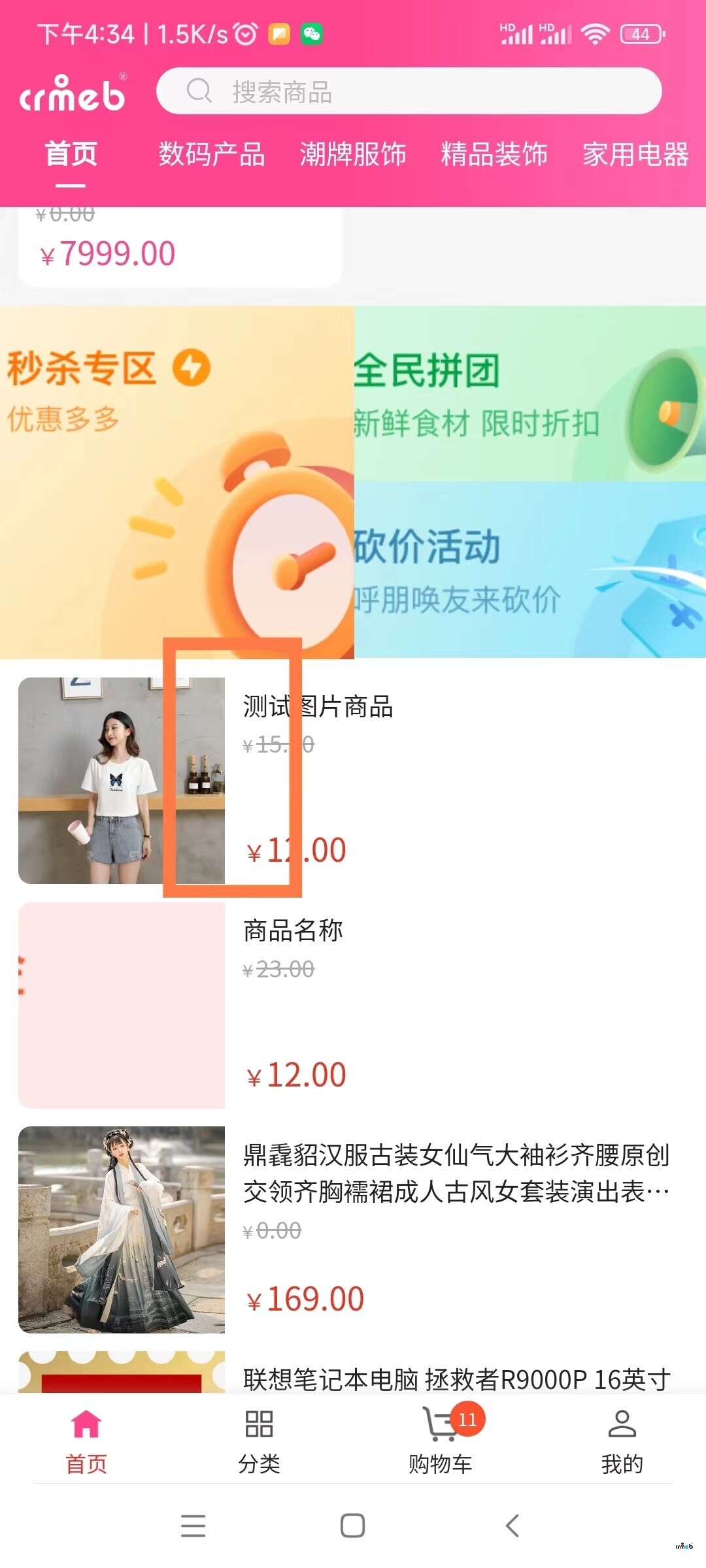Switch to the 数码产品 tab
The width and height of the screenshot is (706, 1568).
(211, 155)
